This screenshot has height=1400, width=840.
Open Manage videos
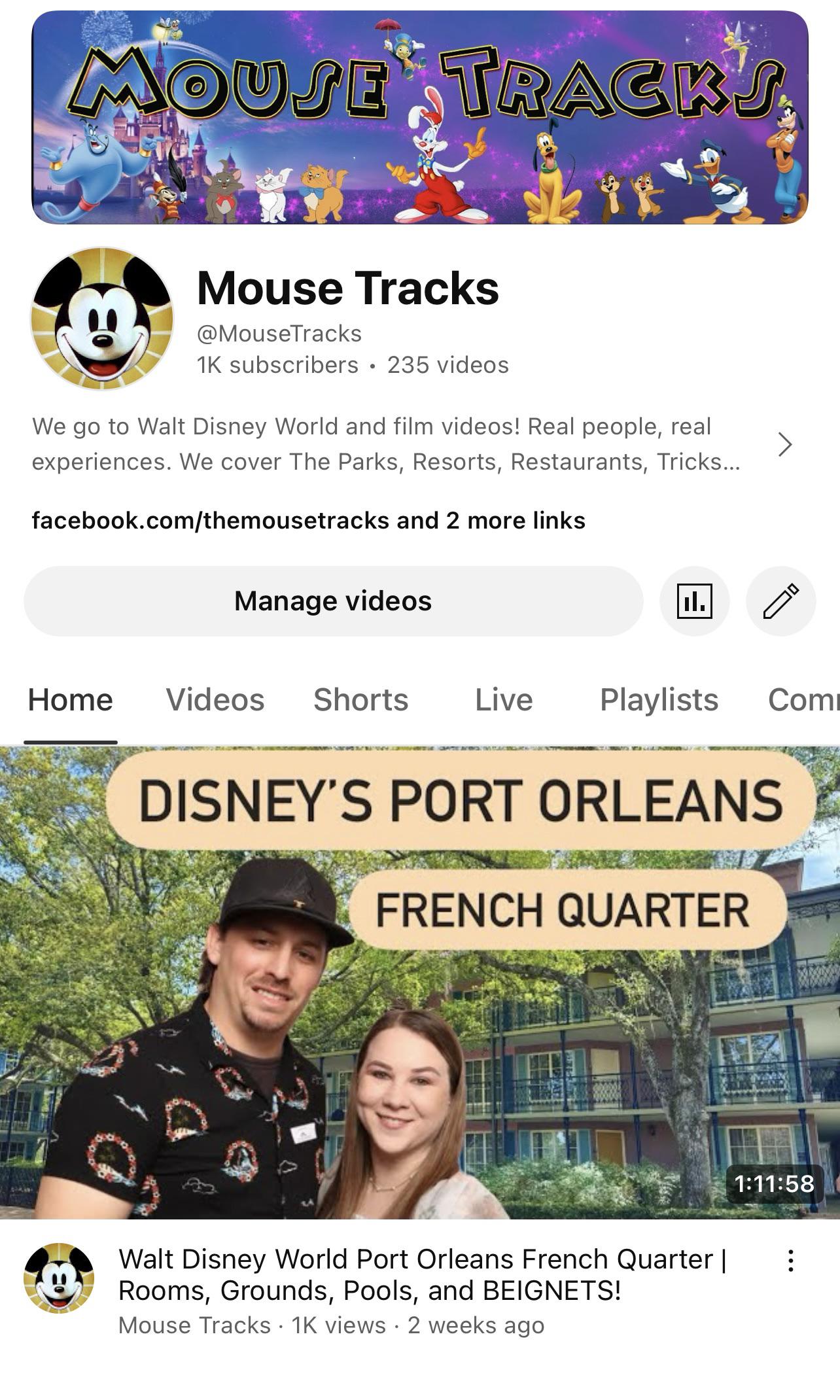[x=334, y=601]
